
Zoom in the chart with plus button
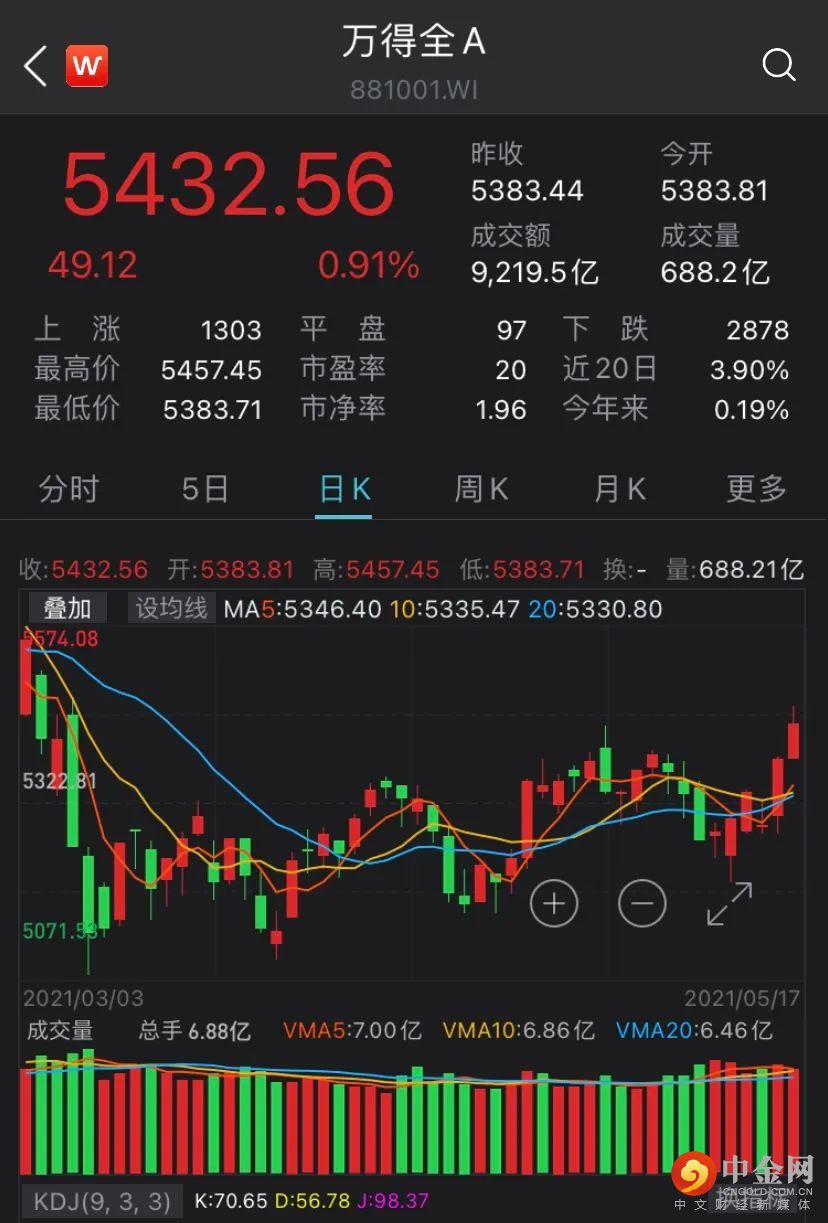pyautogui.click(x=554, y=904)
